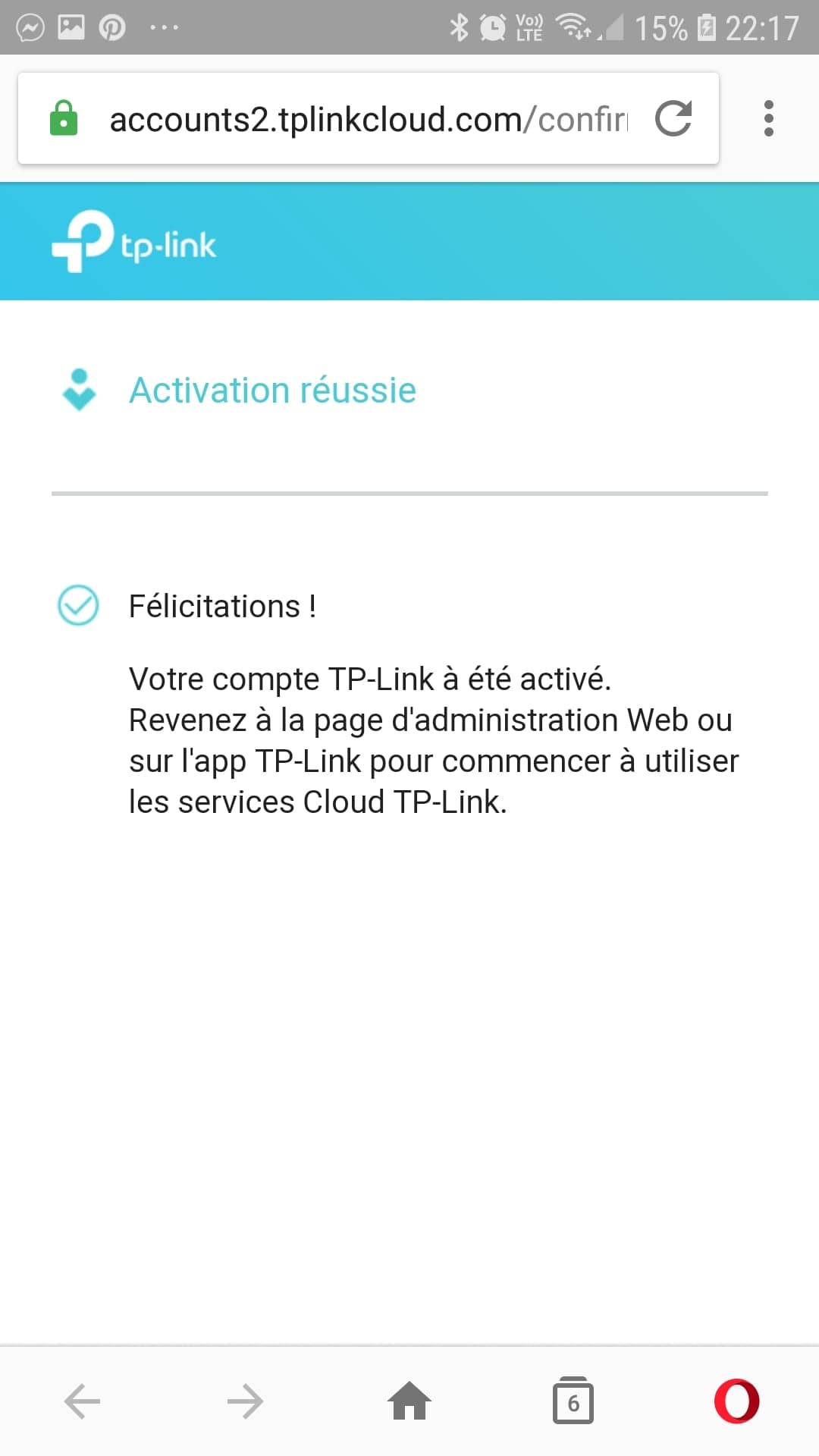Open the browser overflow menu
The height and width of the screenshot is (1456, 819).
point(769,118)
